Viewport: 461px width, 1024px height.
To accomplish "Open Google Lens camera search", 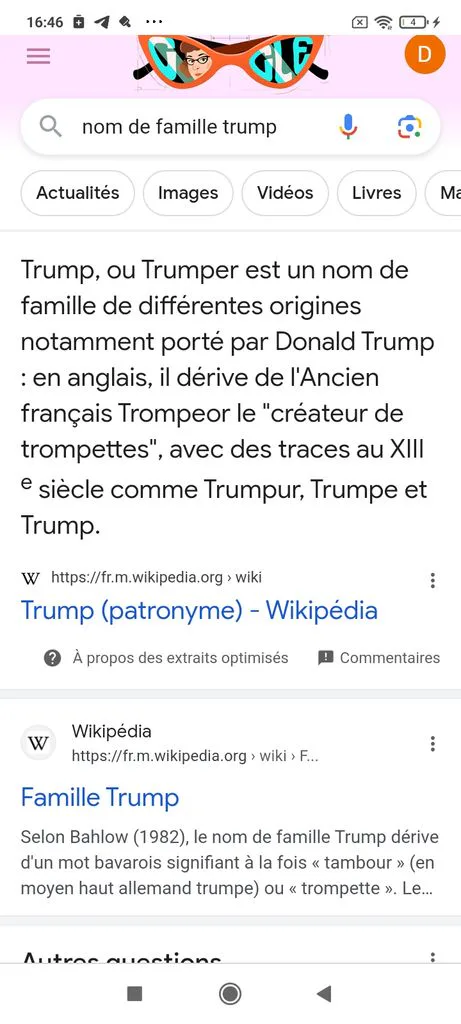I will [x=409, y=127].
